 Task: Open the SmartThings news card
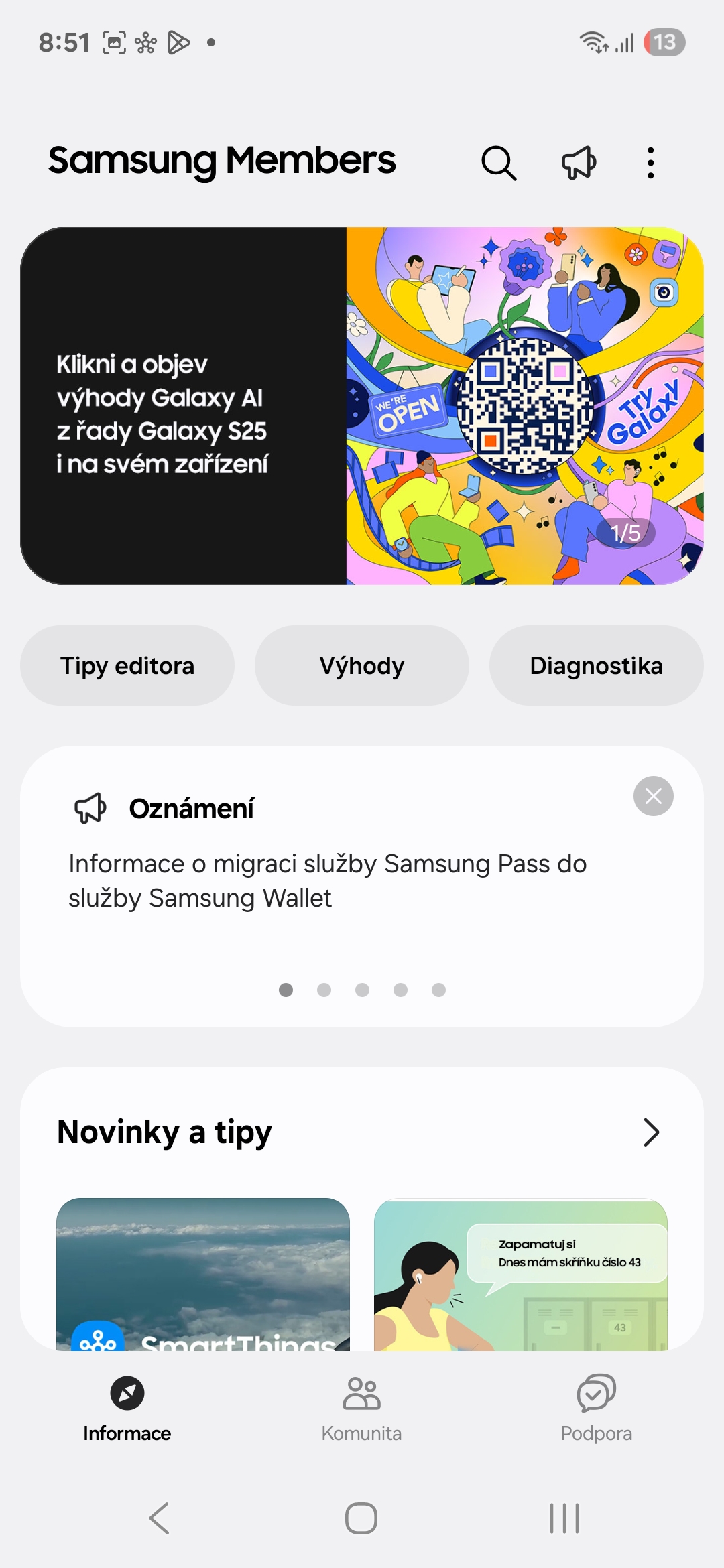click(203, 1274)
